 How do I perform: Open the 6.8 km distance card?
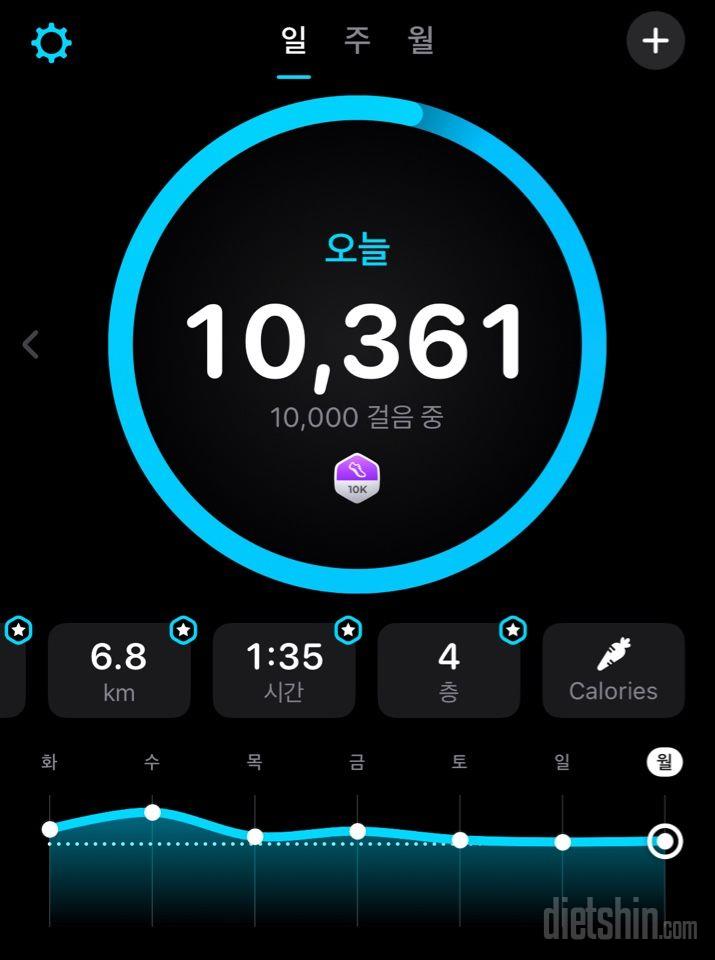point(119,669)
